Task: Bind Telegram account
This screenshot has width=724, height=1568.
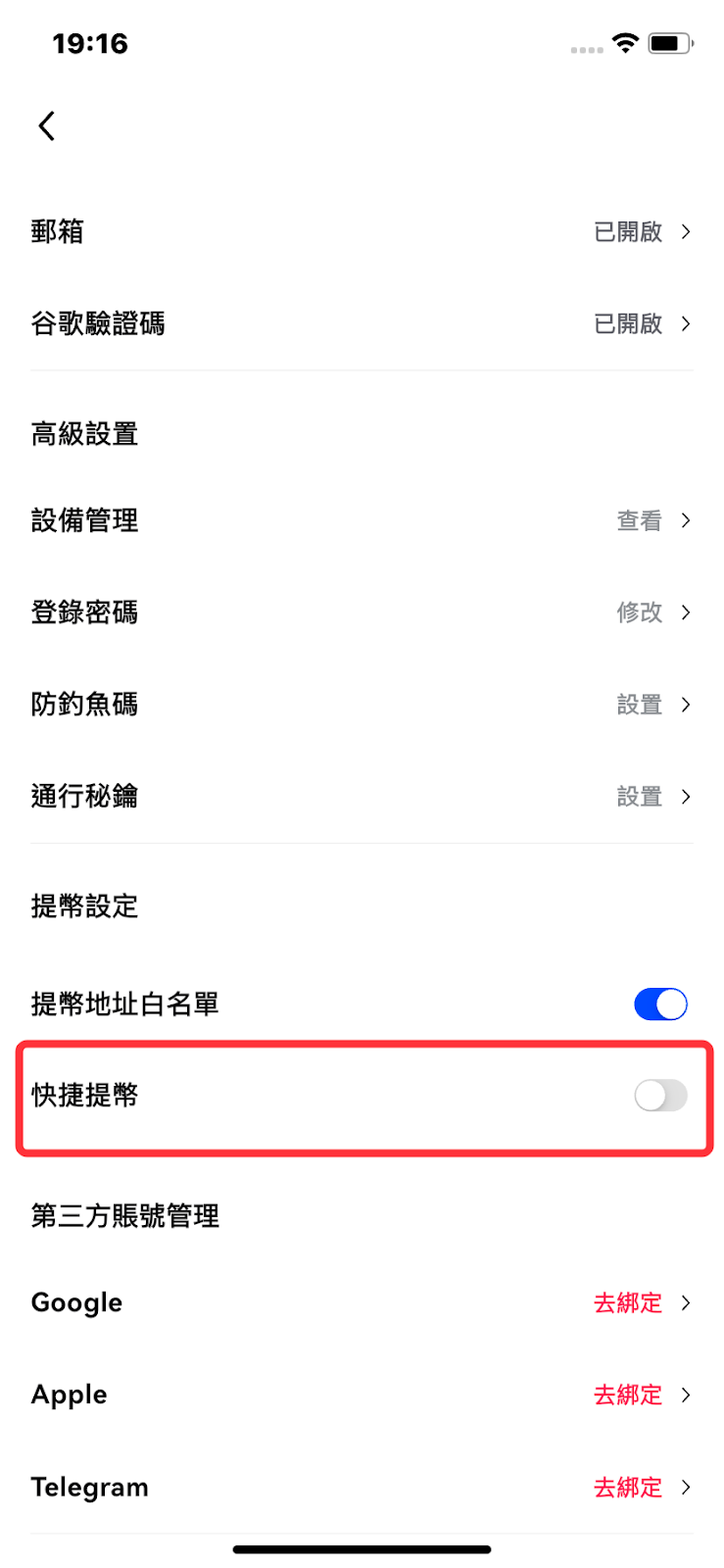Action: point(362,1487)
